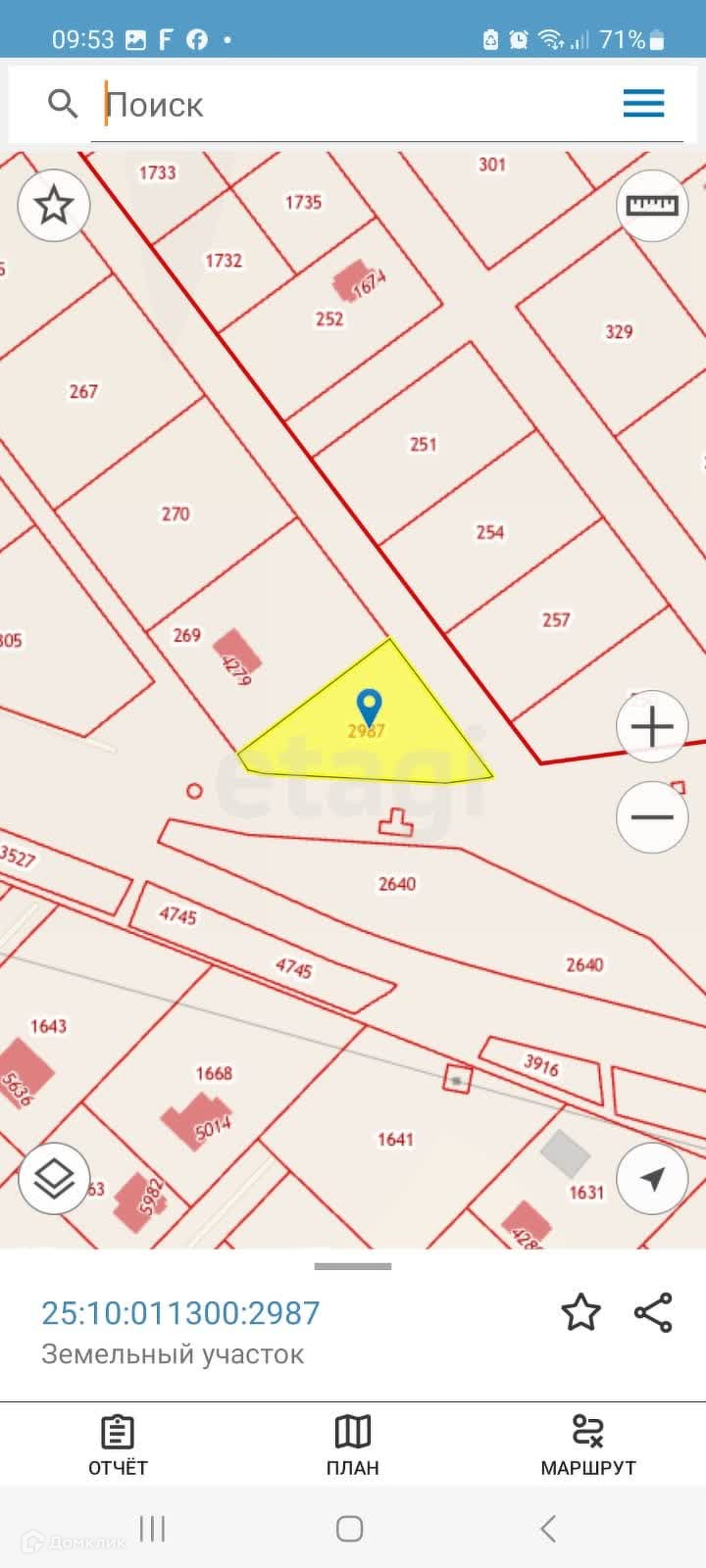Build a route with МАРШРУТ
Screen dimensions: 706x1568
(x=588, y=1445)
